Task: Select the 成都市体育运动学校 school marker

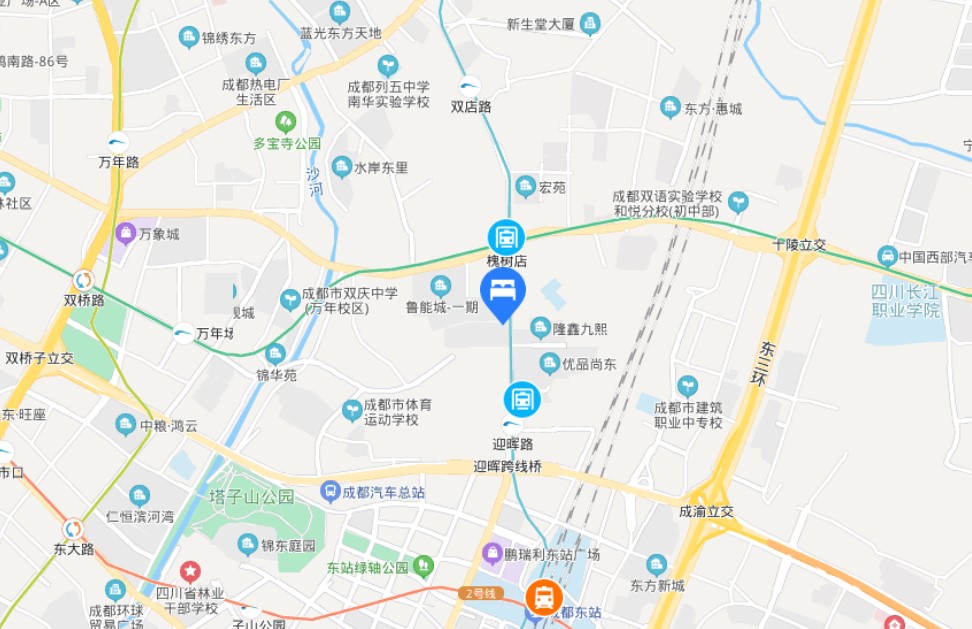Action: (x=352, y=411)
